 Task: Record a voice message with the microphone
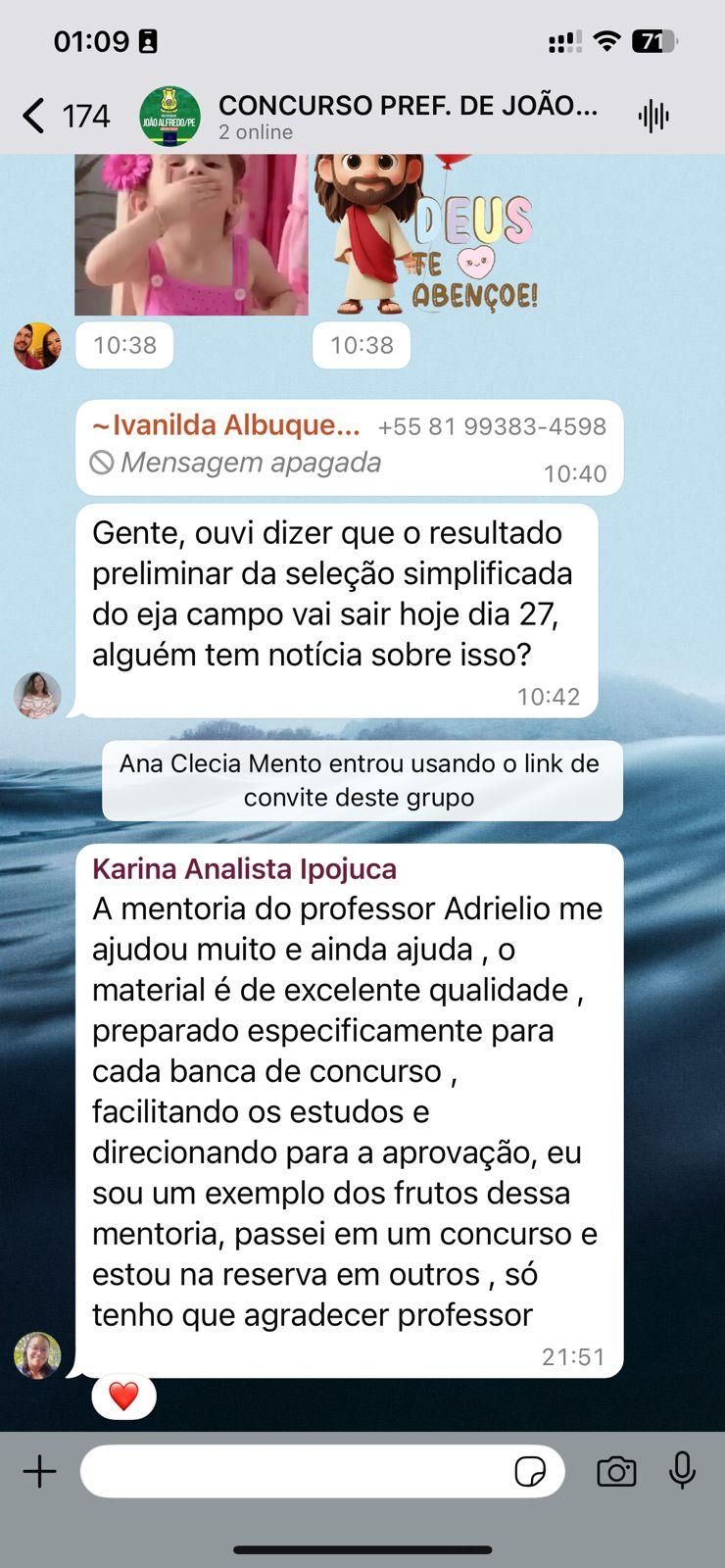tap(682, 1471)
